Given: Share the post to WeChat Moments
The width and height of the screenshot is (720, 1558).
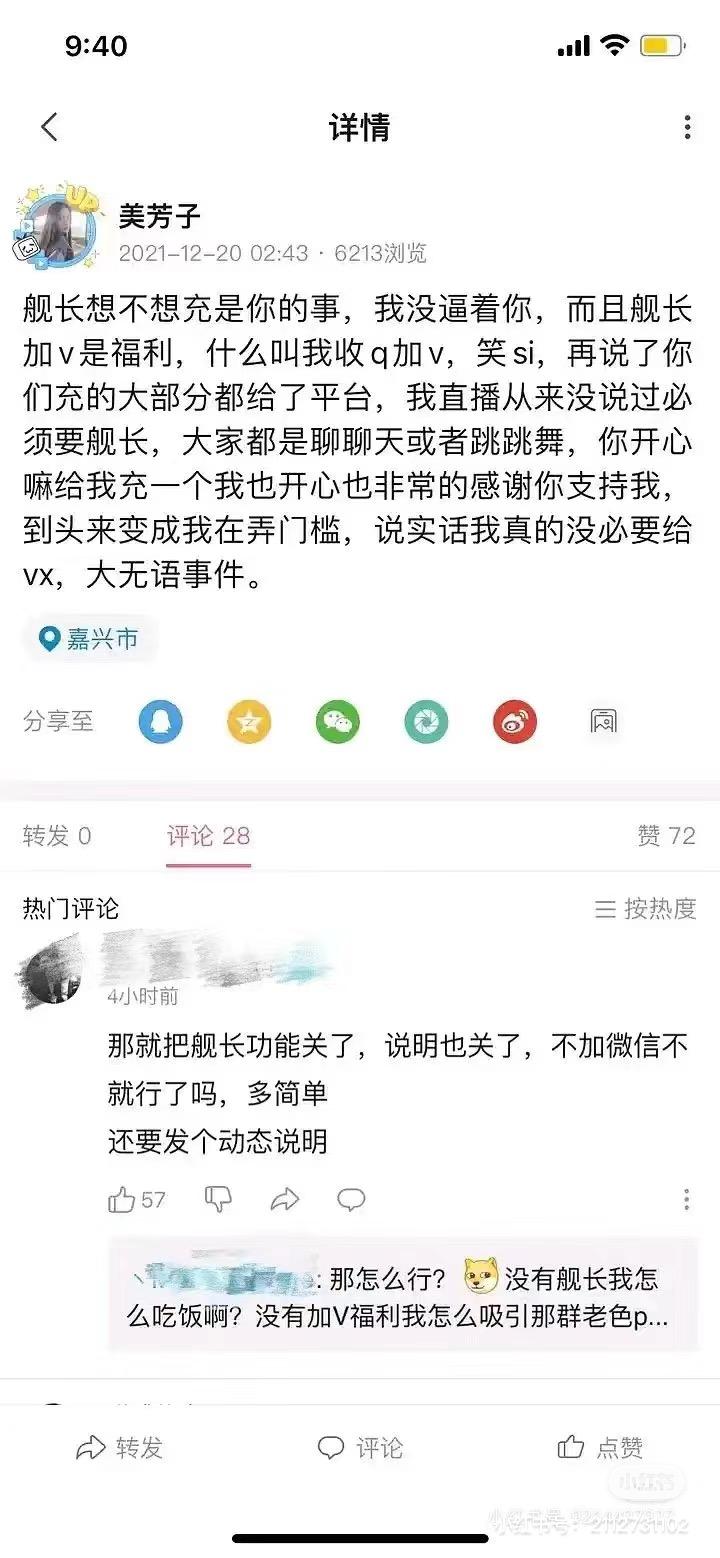Looking at the screenshot, I should (x=426, y=721).
